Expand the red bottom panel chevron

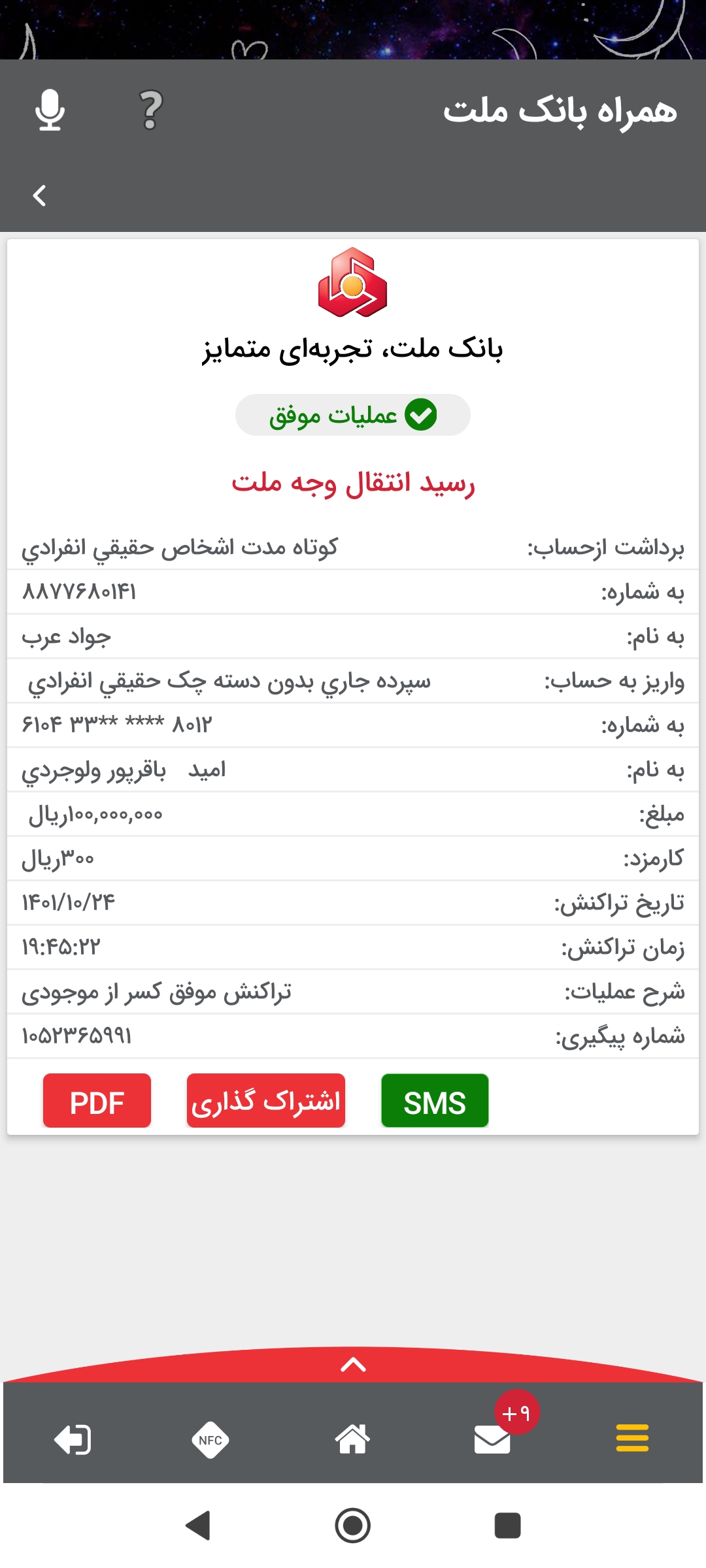[353, 1365]
